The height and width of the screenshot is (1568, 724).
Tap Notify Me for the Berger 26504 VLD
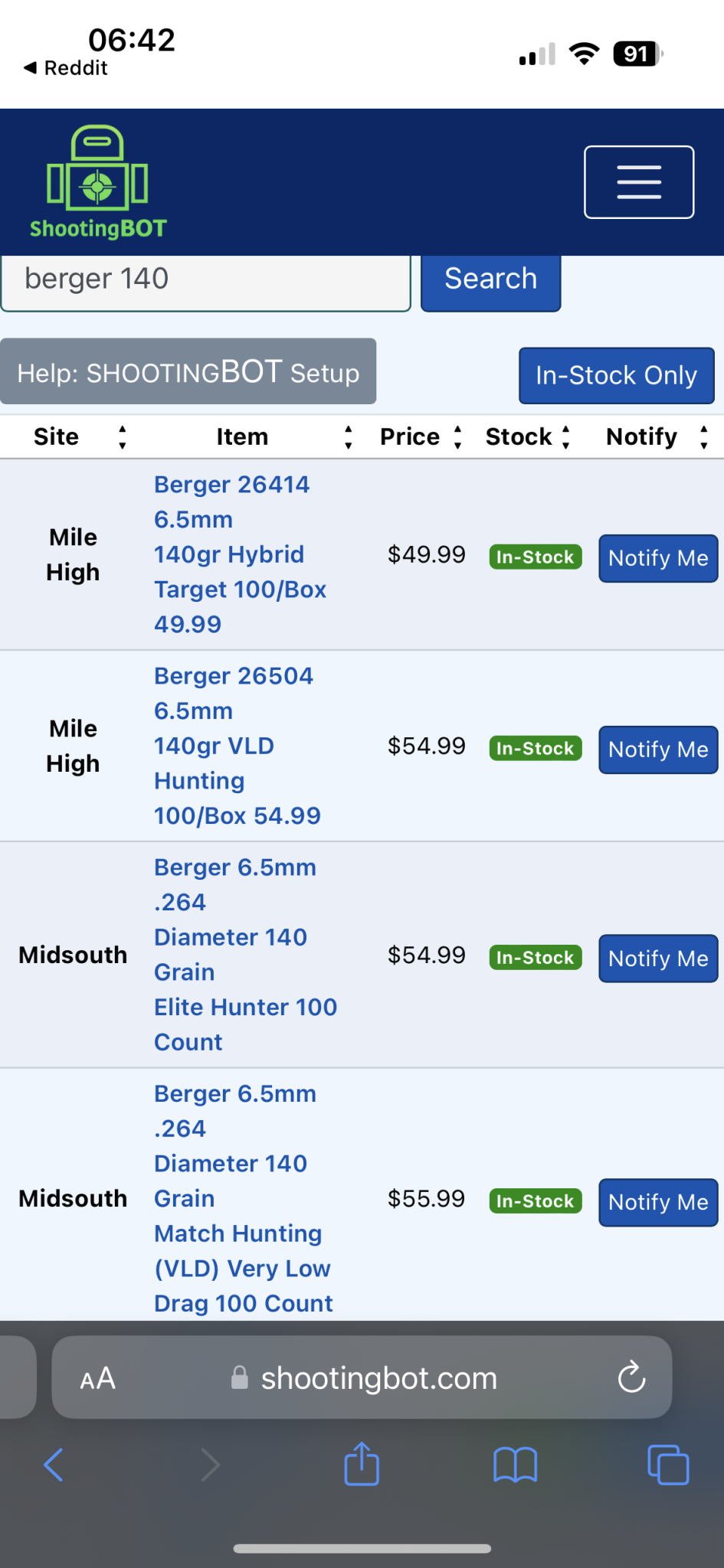(x=658, y=750)
